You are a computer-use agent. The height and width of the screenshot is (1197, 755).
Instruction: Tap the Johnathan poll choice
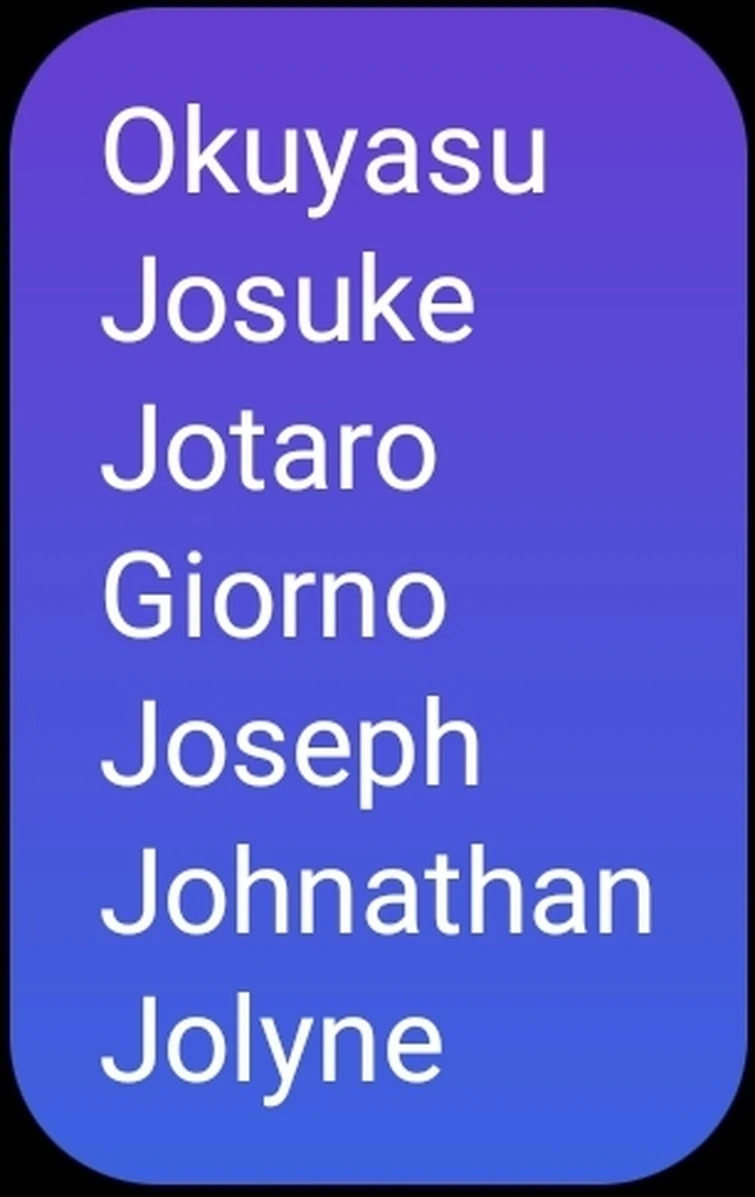pyautogui.click(x=376, y=895)
